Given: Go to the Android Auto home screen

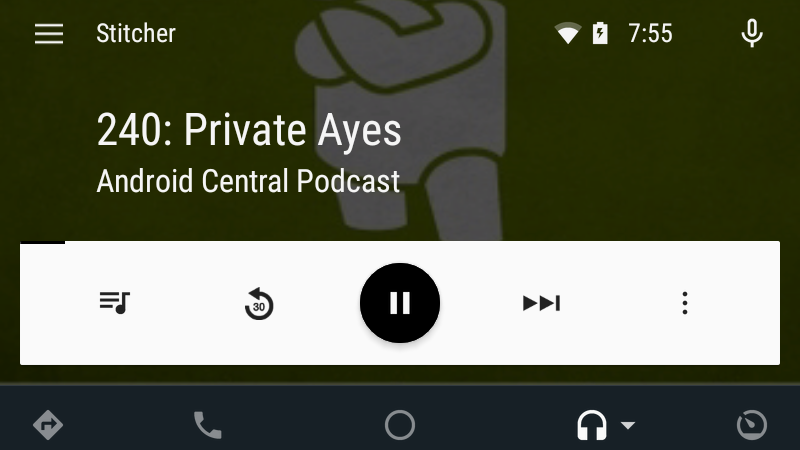Looking at the screenshot, I should pyautogui.click(x=400, y=425).
